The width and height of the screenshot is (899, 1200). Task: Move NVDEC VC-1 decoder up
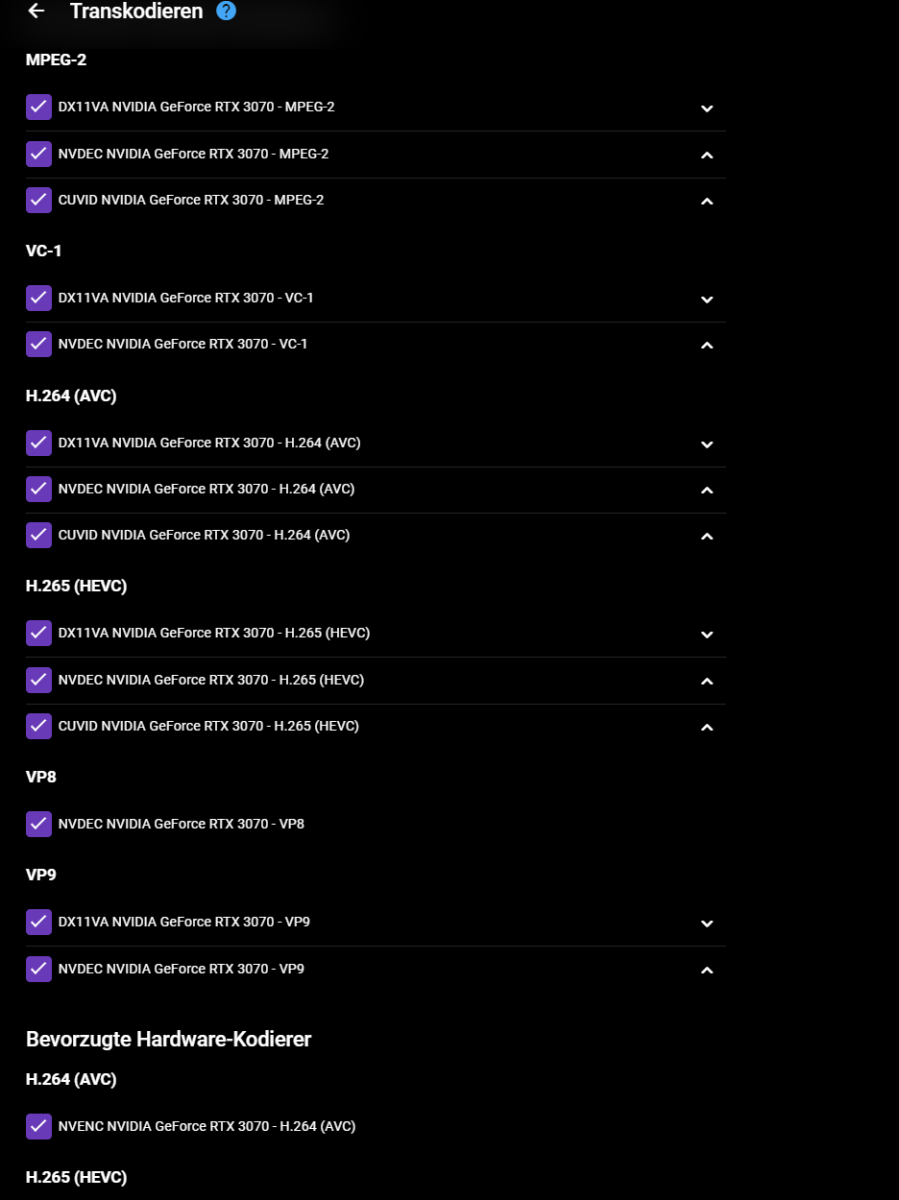click(707, 345)
